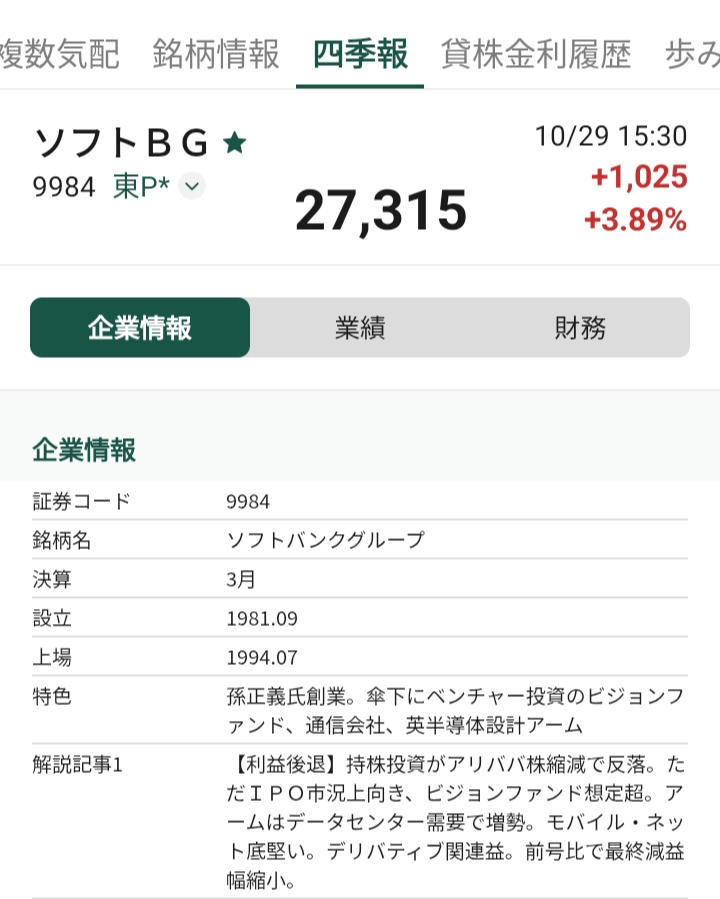Click the 上場 row showing 1994.07
Viewport: 720px width, 899px height.
point(261,657)
